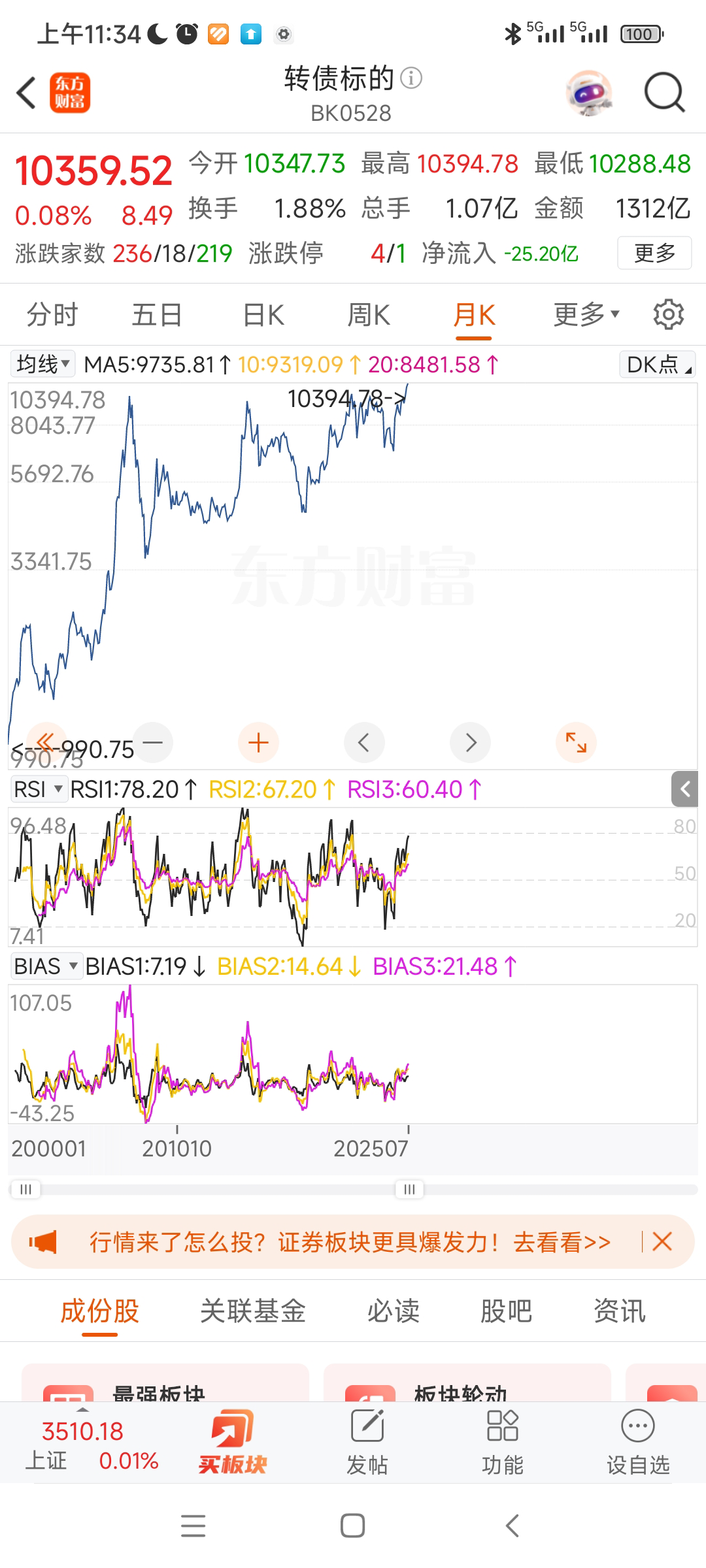Screen dimensions: 706x1568
Task: Tap the info icon beside 转债标的
Action: point(411,78)
